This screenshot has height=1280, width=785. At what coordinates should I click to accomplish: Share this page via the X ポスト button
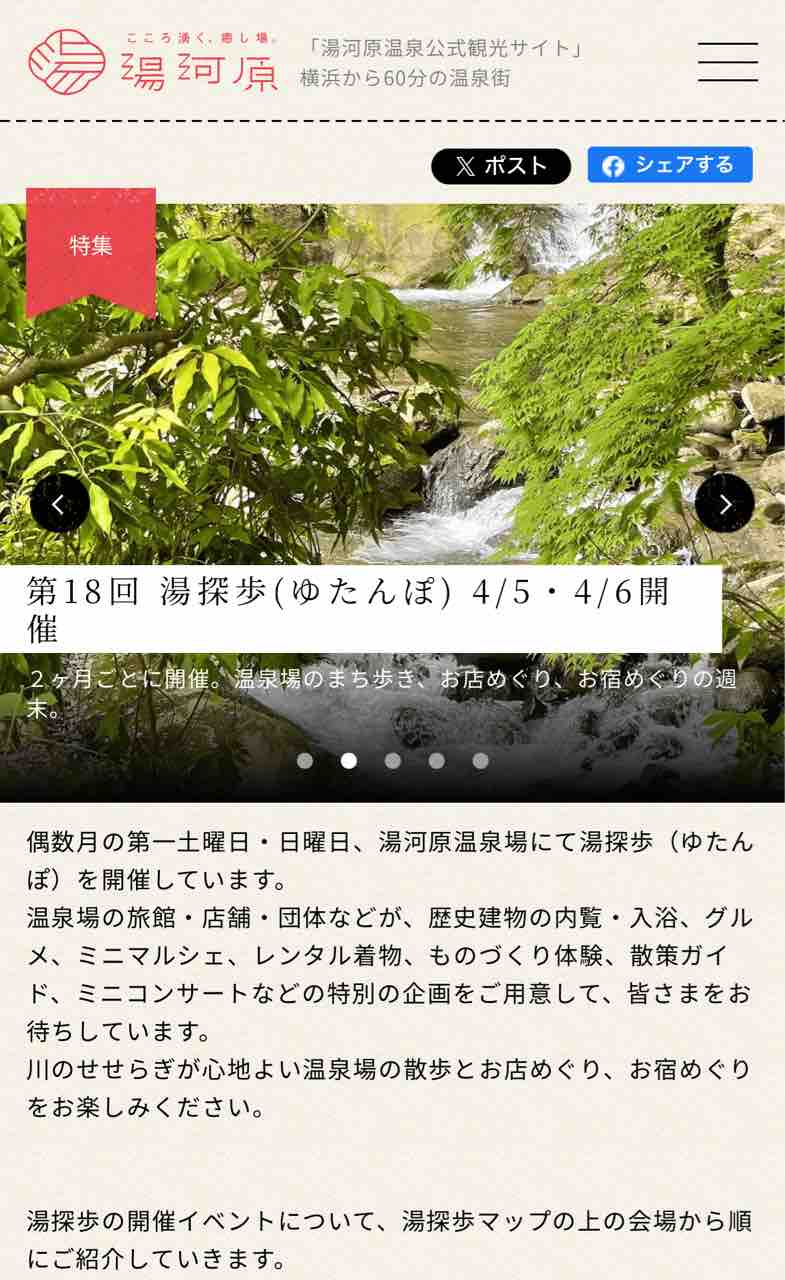point(500,166)
